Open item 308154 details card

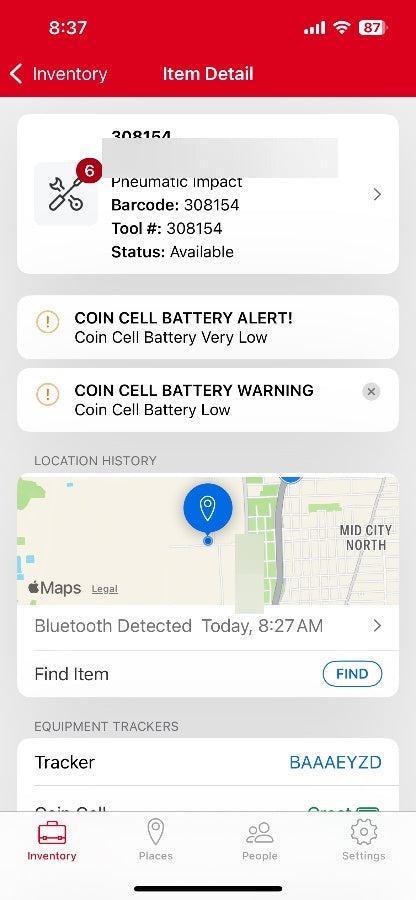208,194
